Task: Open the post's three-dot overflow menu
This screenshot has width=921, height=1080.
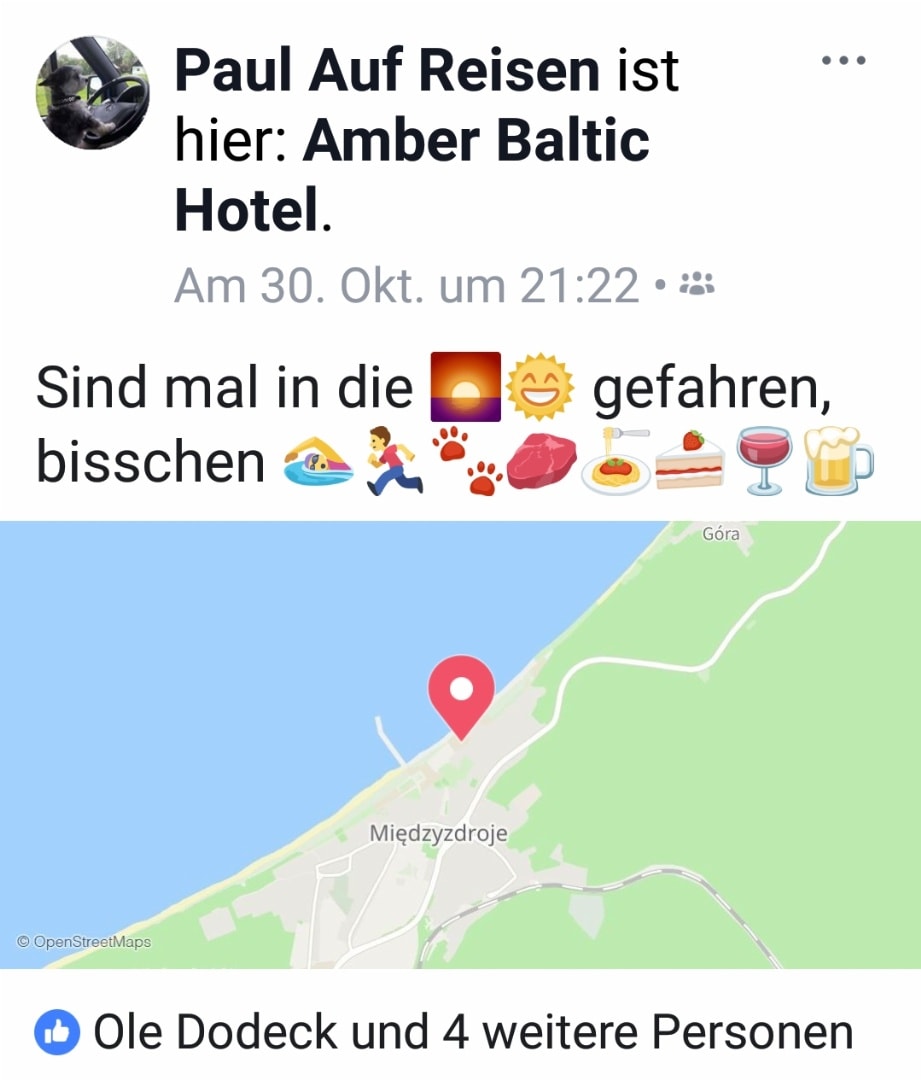Action: [843, 61]
